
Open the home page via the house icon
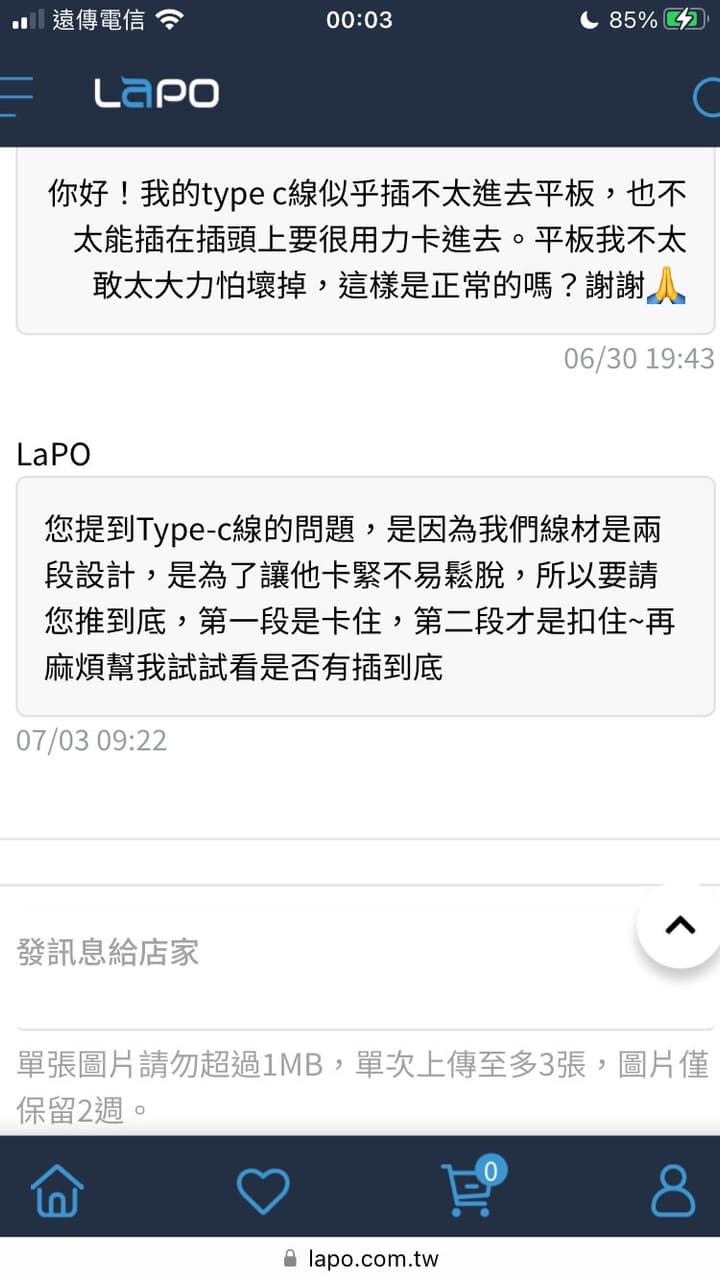57,1190
